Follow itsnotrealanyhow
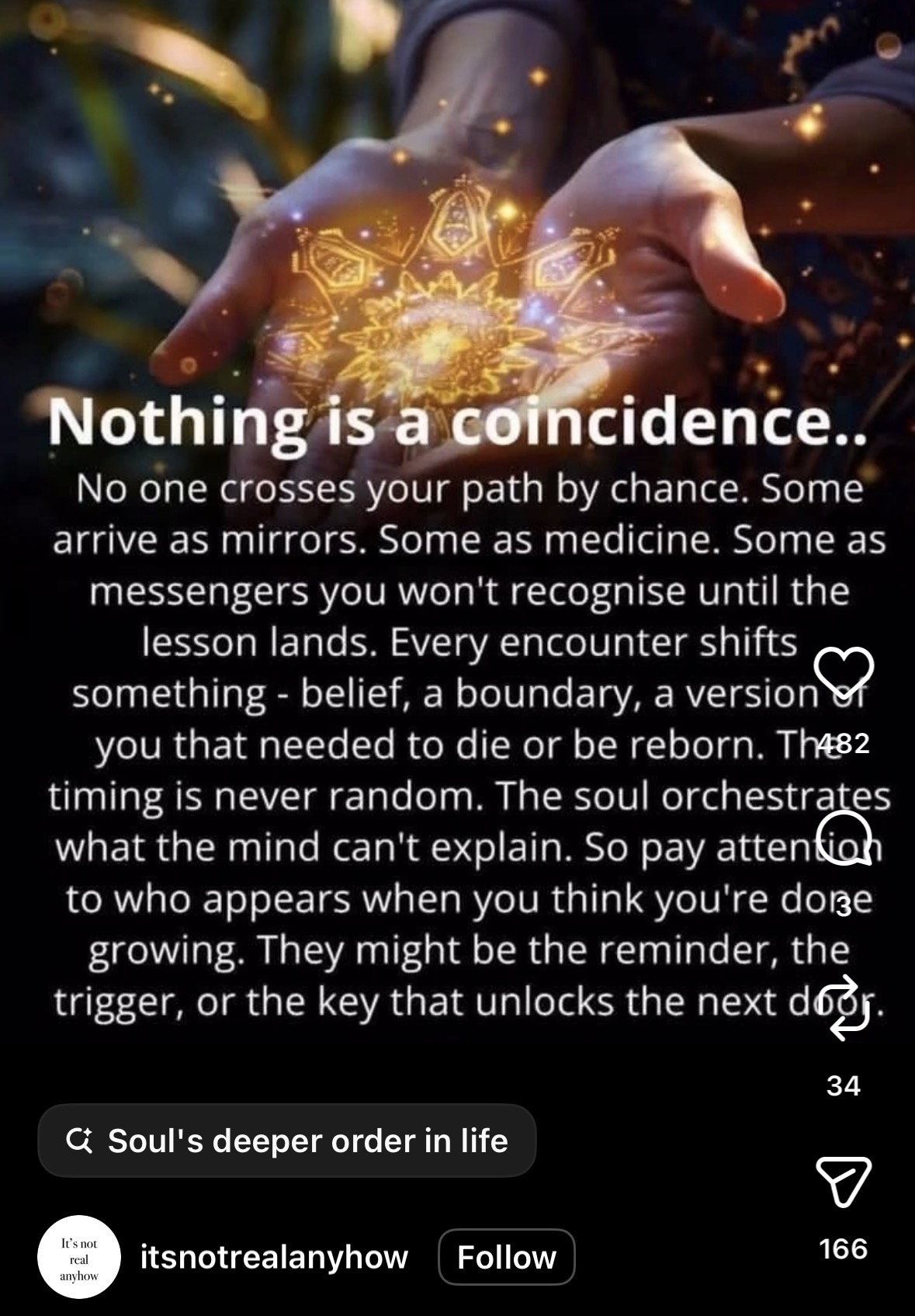Image resolution: width=915 pixels, height=1316 pixels. (x=507, y=1257)
